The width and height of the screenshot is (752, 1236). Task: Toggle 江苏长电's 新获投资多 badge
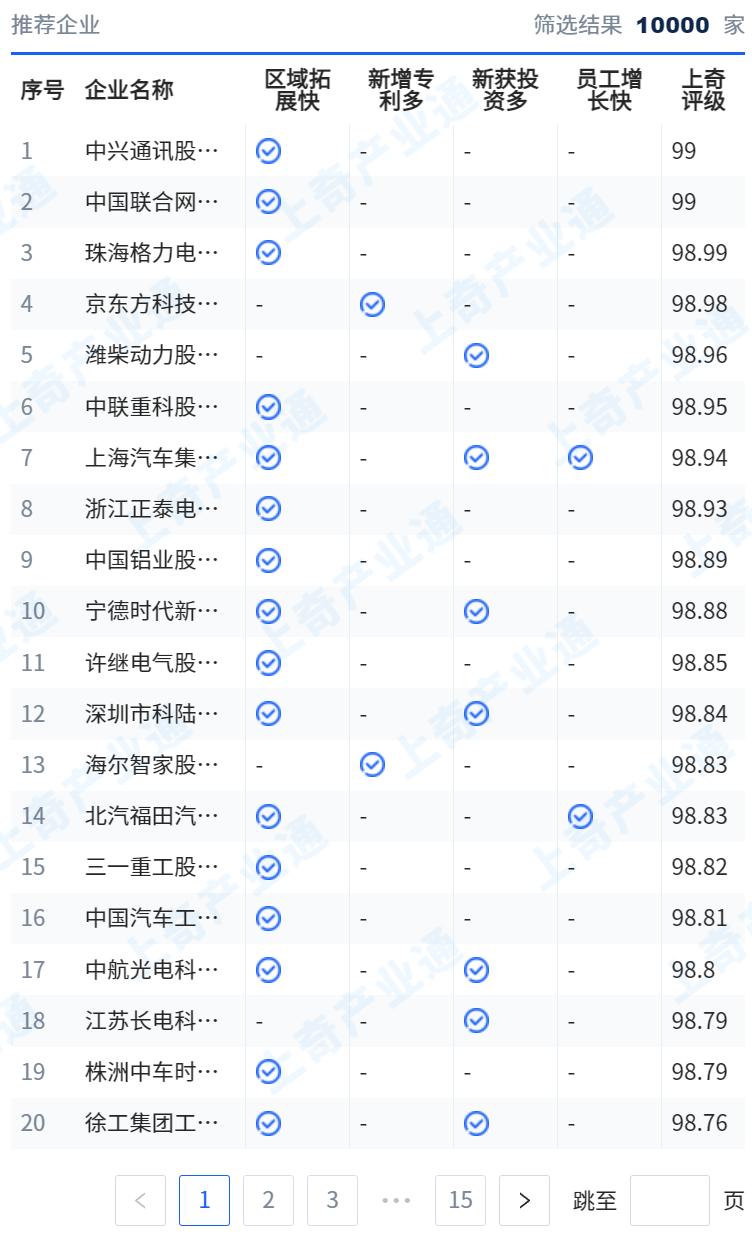(x=476, y=1021)
